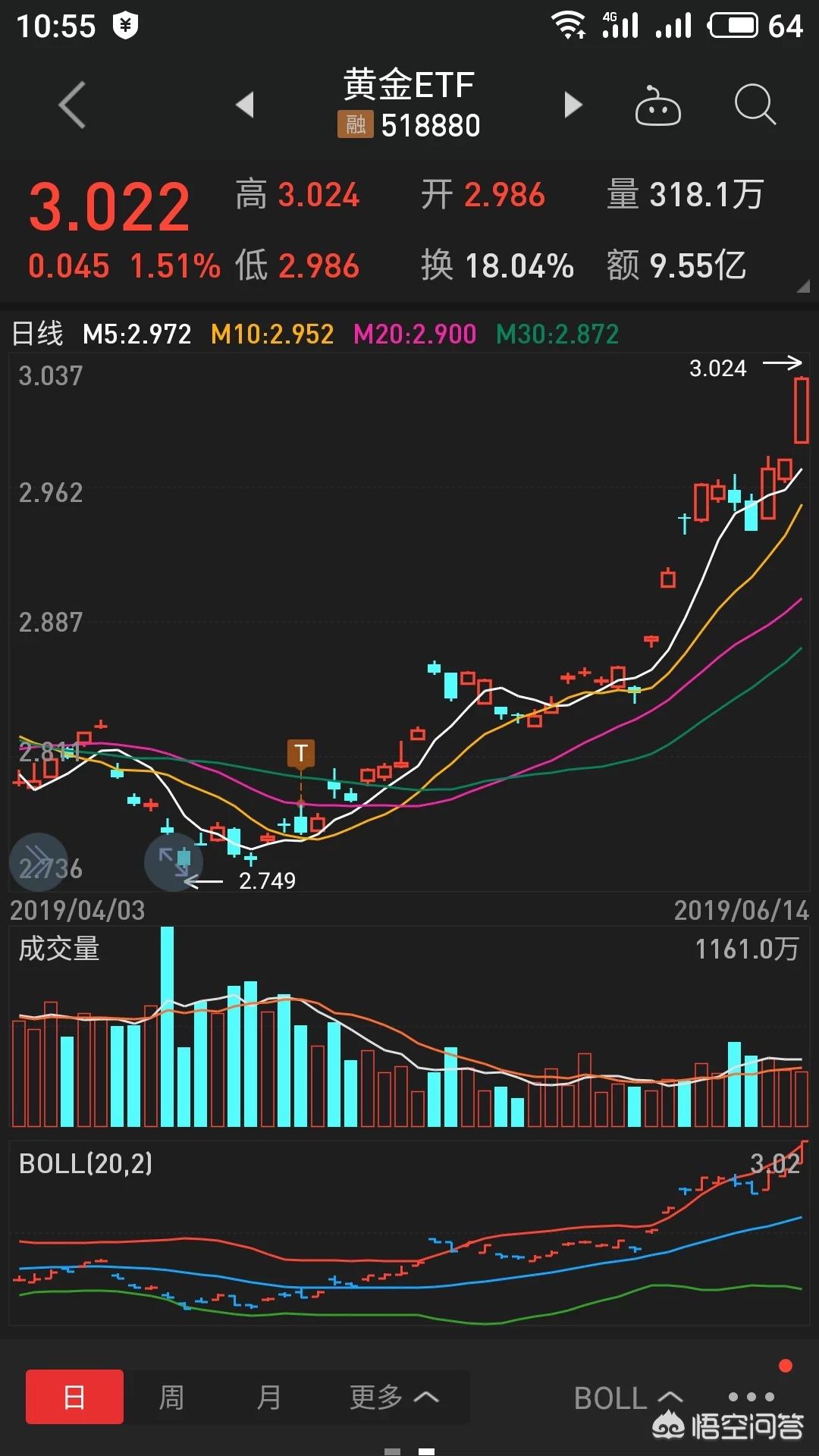Viewport: 819px width, 1456px height.
Task: Switch to the 周 weekly chart tab
Action: (x=171, y=1396)
